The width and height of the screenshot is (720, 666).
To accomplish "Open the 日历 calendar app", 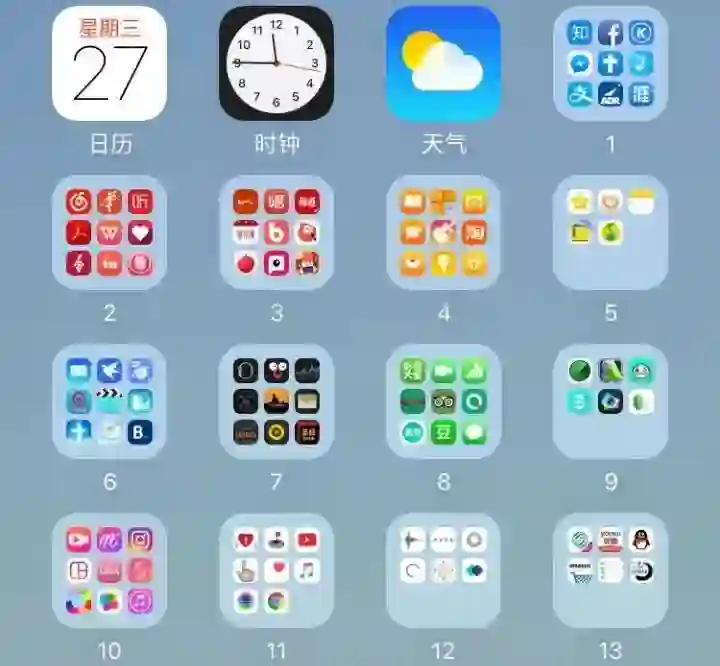I will (109, 64).
